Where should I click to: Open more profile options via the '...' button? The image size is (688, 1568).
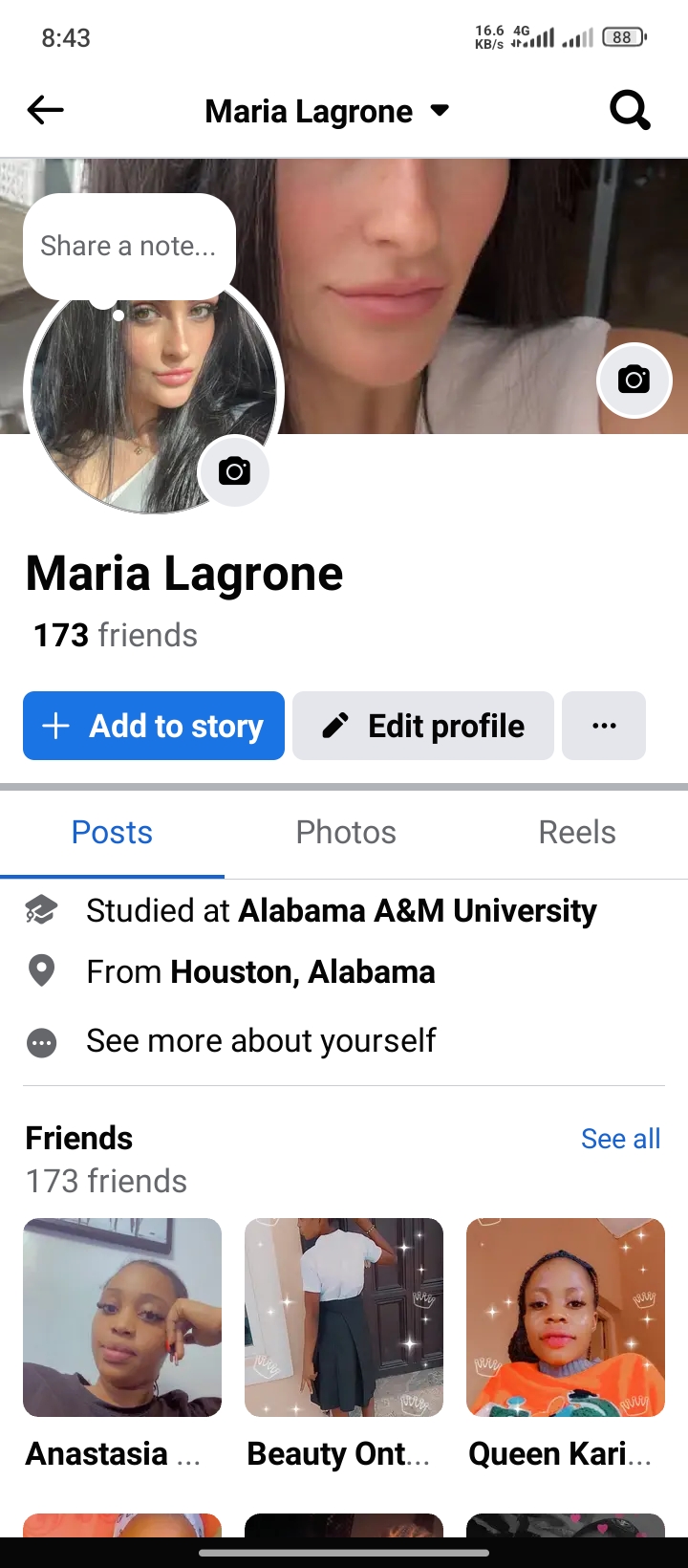point(604,725)
